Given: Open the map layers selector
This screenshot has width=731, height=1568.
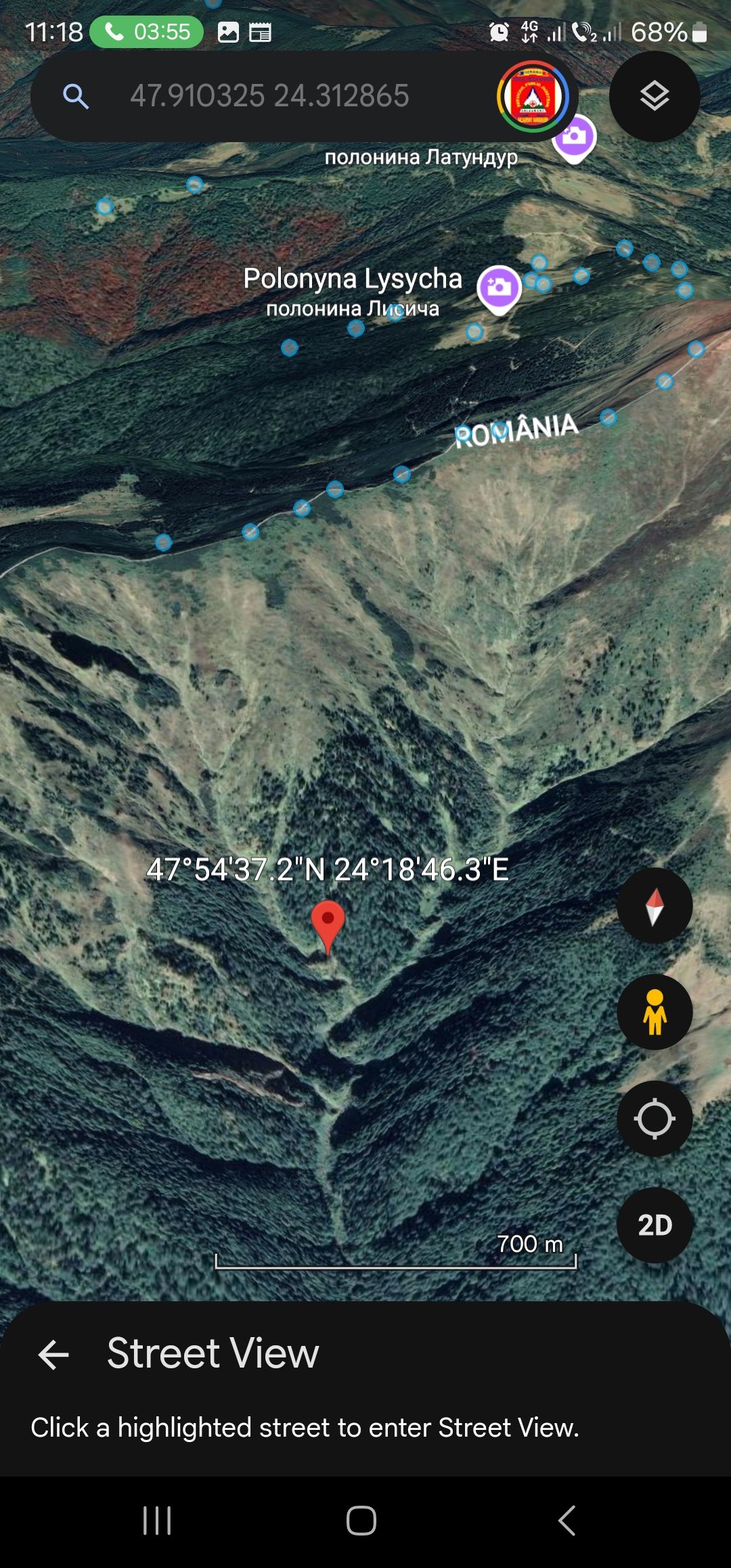Looking at the screenshot, I should (x=655, y=96).
